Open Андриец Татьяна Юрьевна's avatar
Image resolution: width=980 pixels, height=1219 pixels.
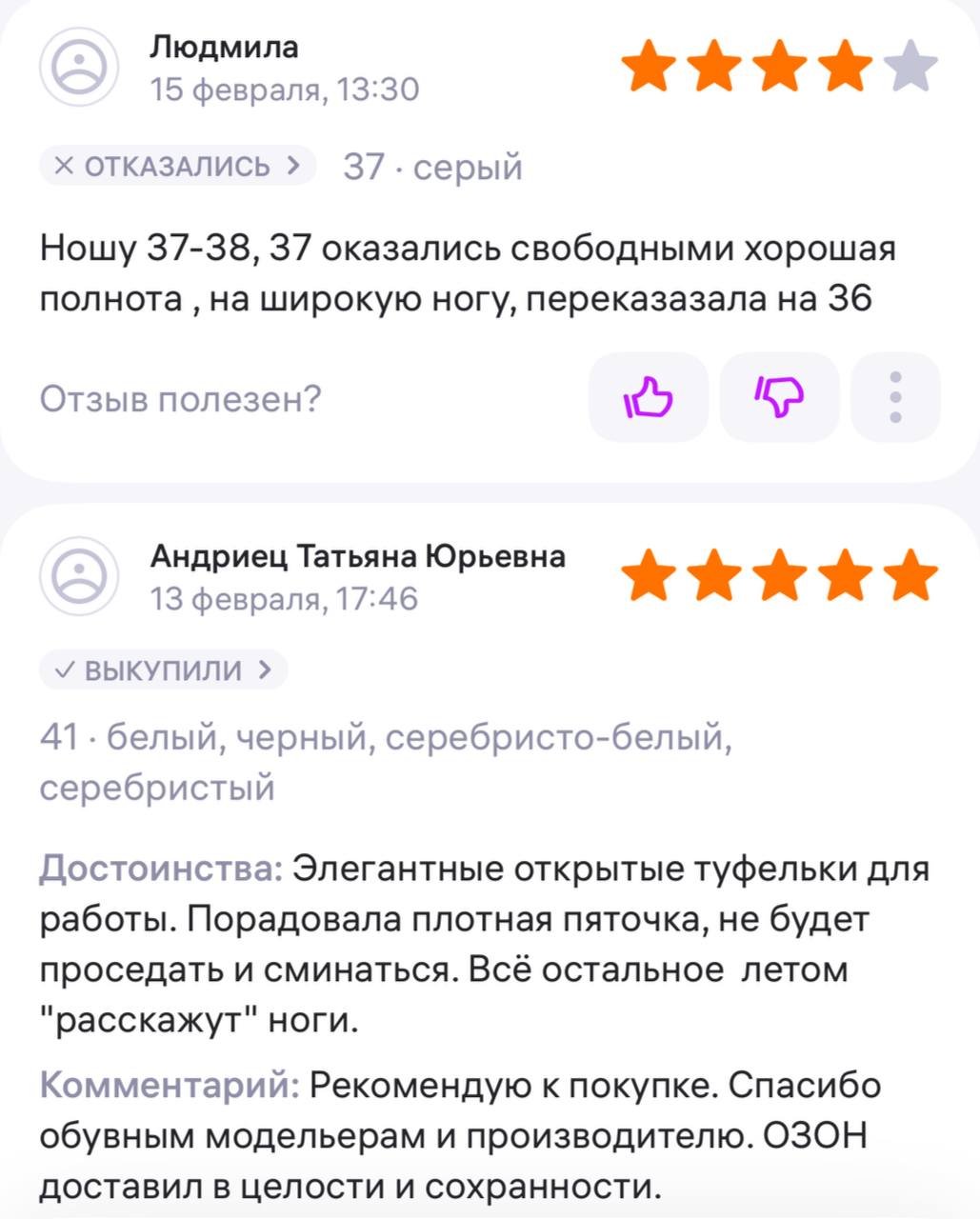pyautogui.click(x=79, y=576)
